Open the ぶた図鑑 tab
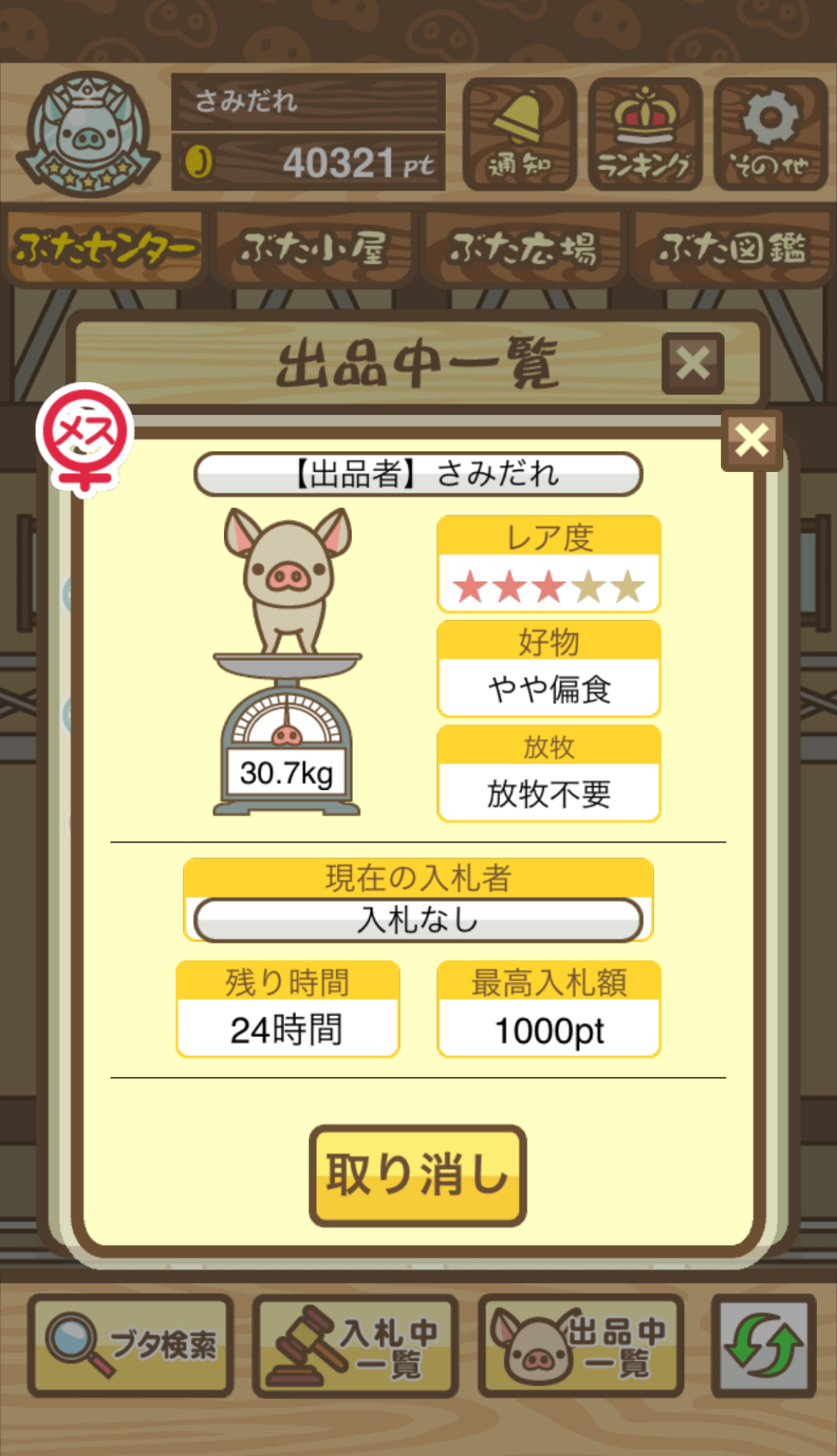837x1456 pixels. pos(731,249)
